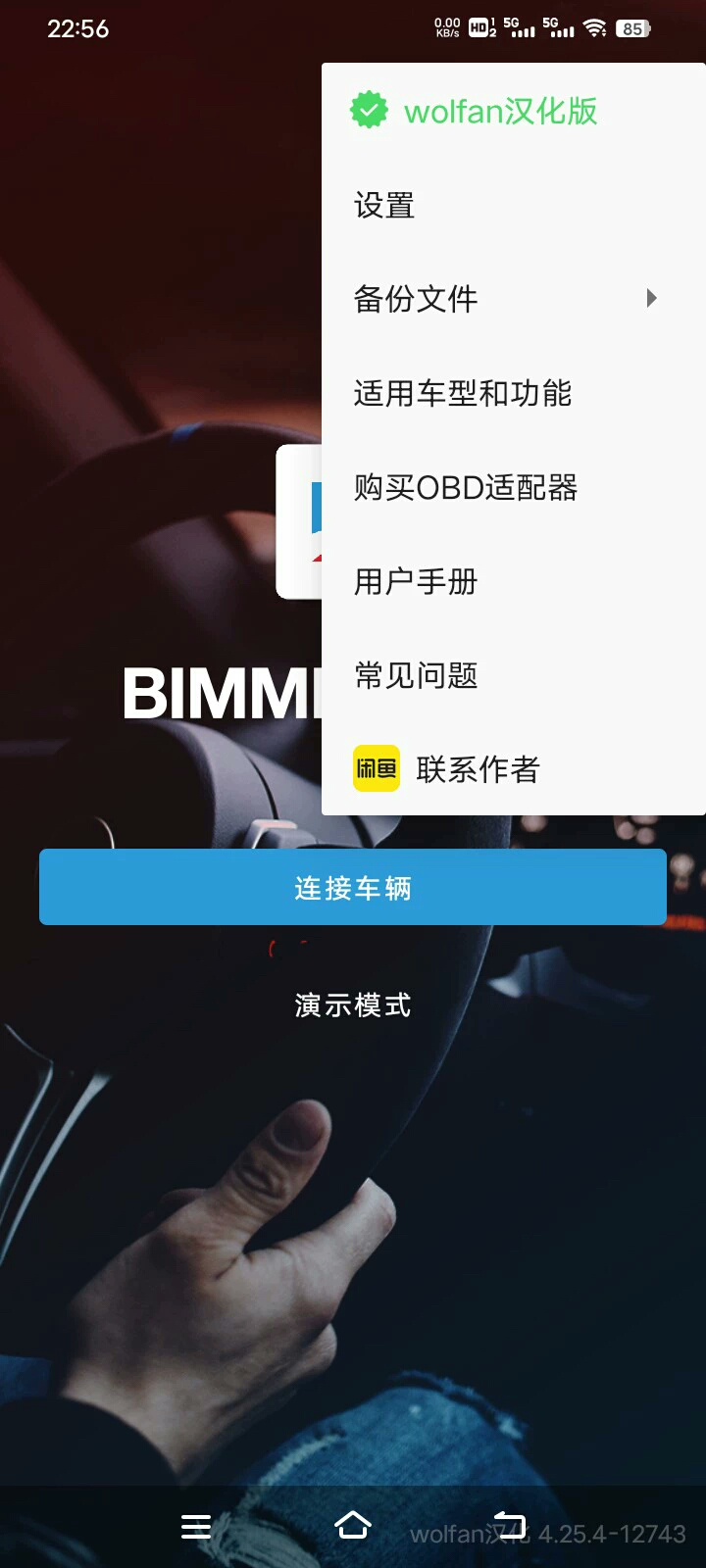
Task: Open 适用车型和功能
Action: pos(463,393)
